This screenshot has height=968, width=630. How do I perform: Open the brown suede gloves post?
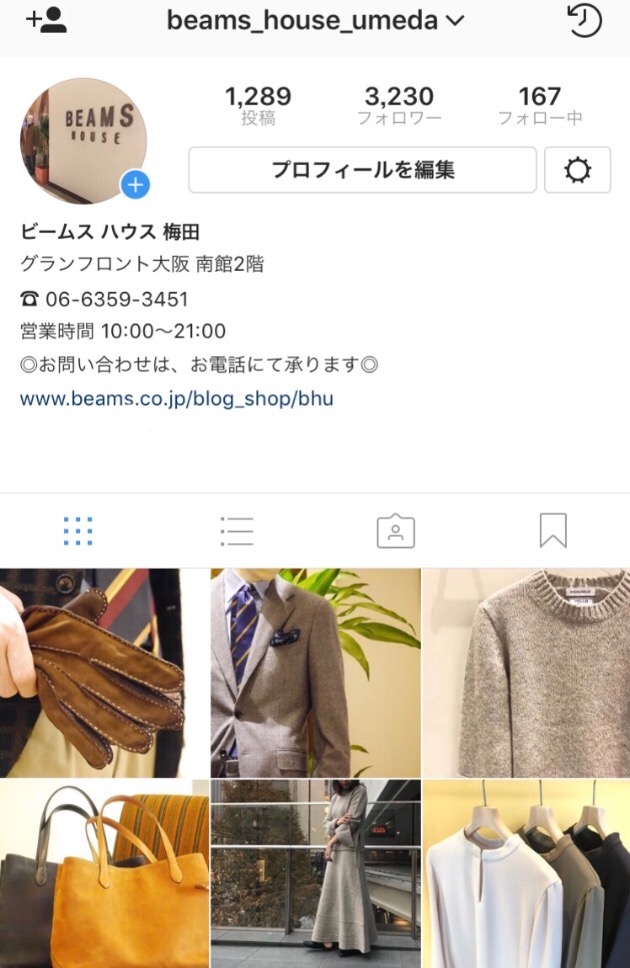(x=104, y=673)
